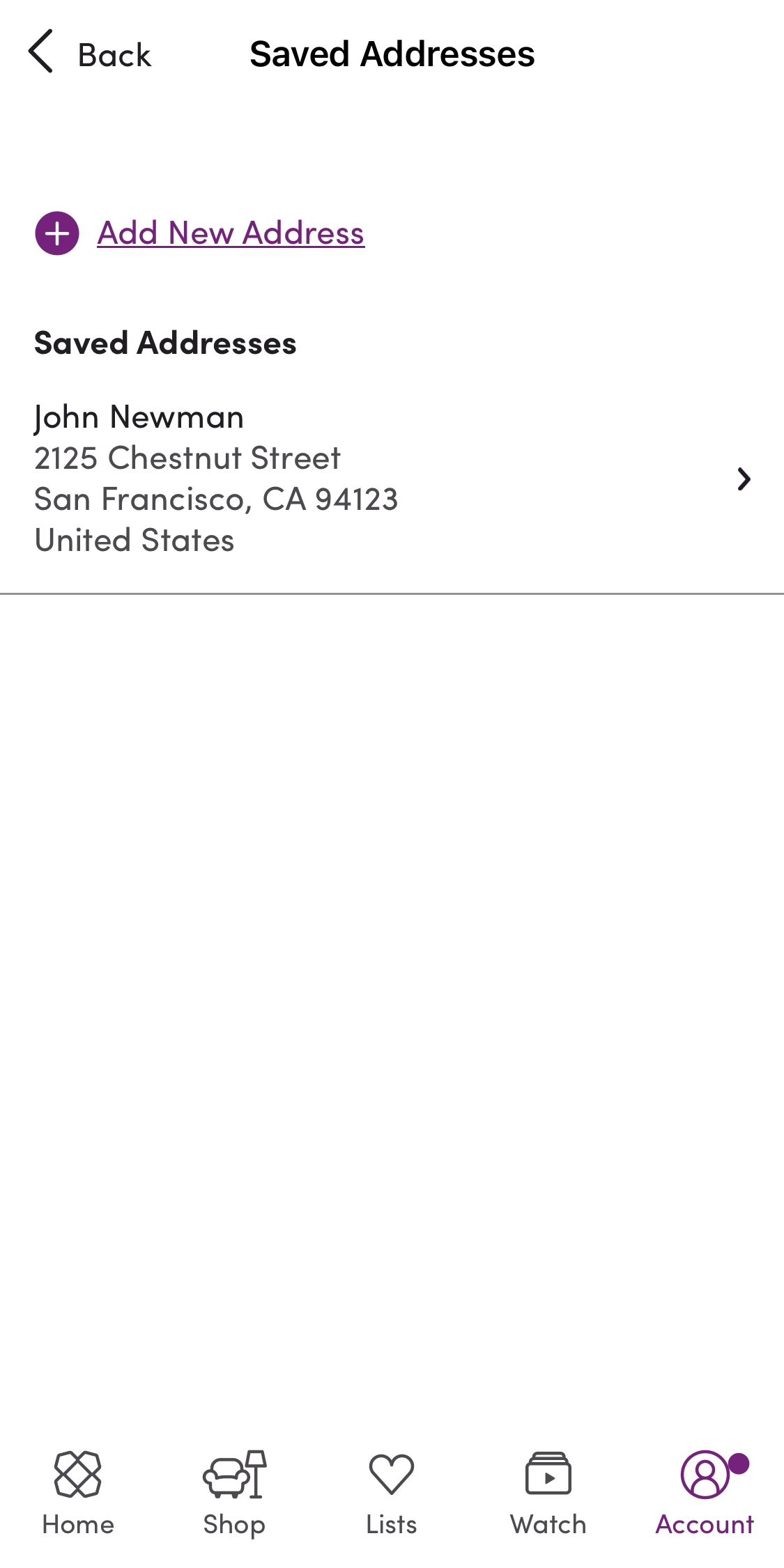Expand John Newman's address details via the chevron

744,479
